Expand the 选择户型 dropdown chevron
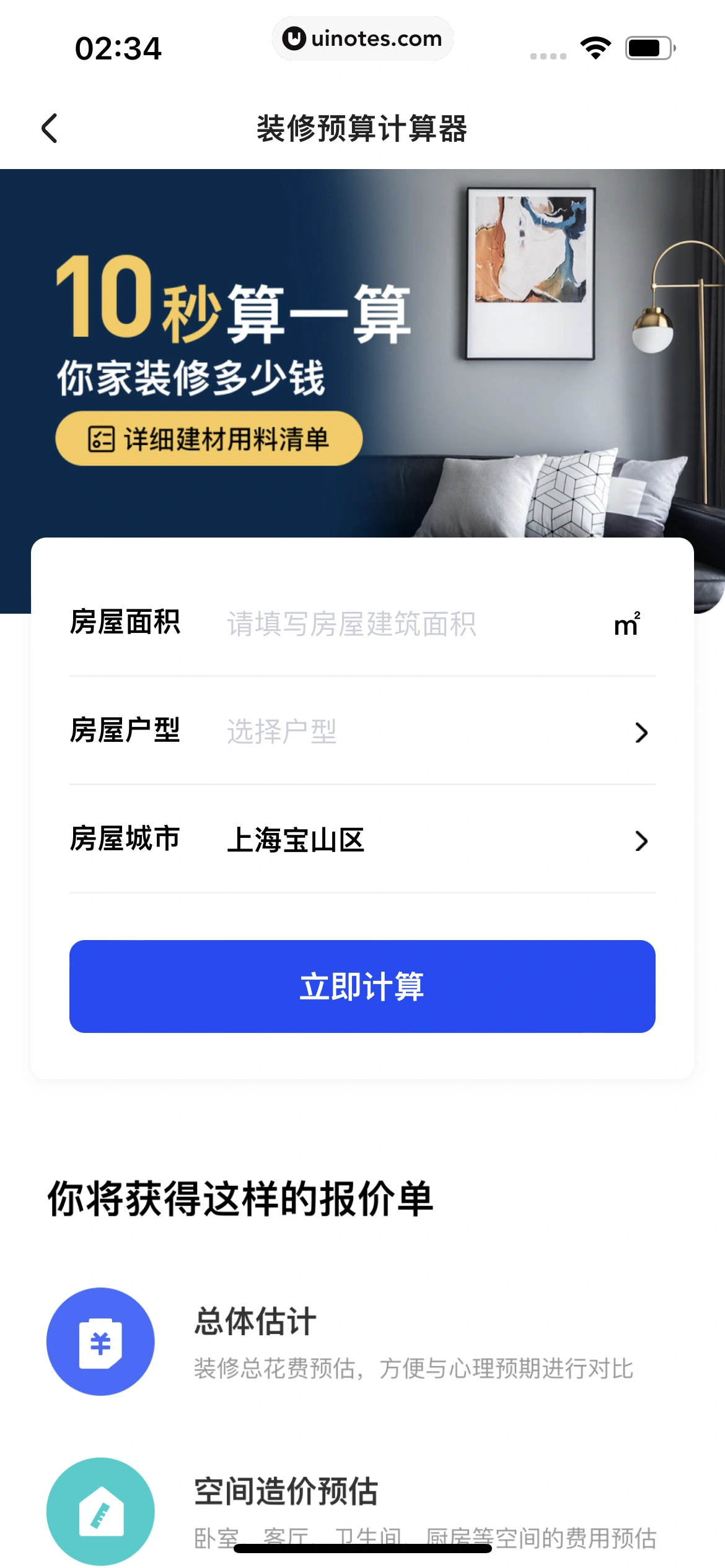Viewport: 725px width, 1568px height. coord(641,733)
